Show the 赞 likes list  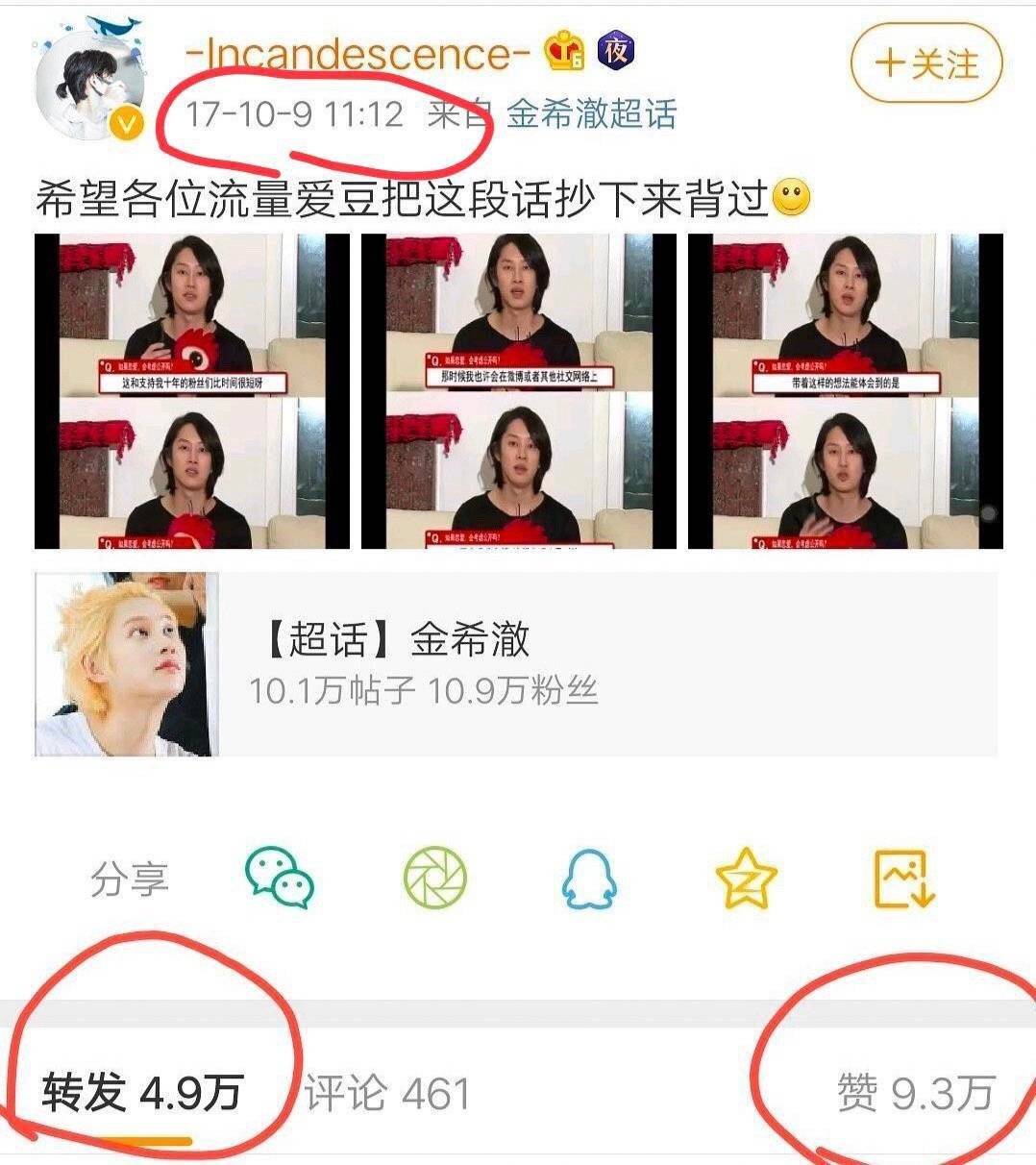pos(915,1094)
